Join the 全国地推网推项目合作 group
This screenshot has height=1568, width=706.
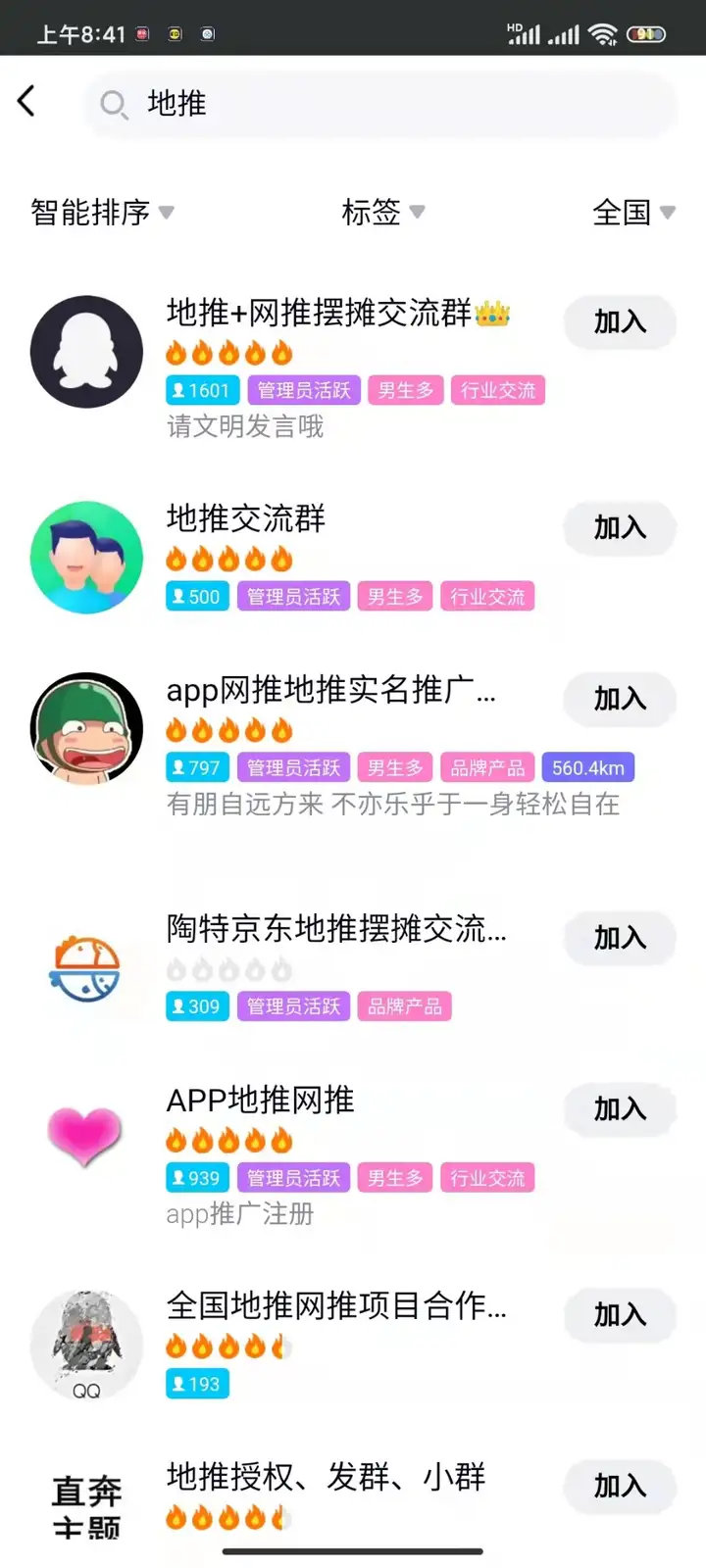pyautogui.click(x=620, y=1314)
